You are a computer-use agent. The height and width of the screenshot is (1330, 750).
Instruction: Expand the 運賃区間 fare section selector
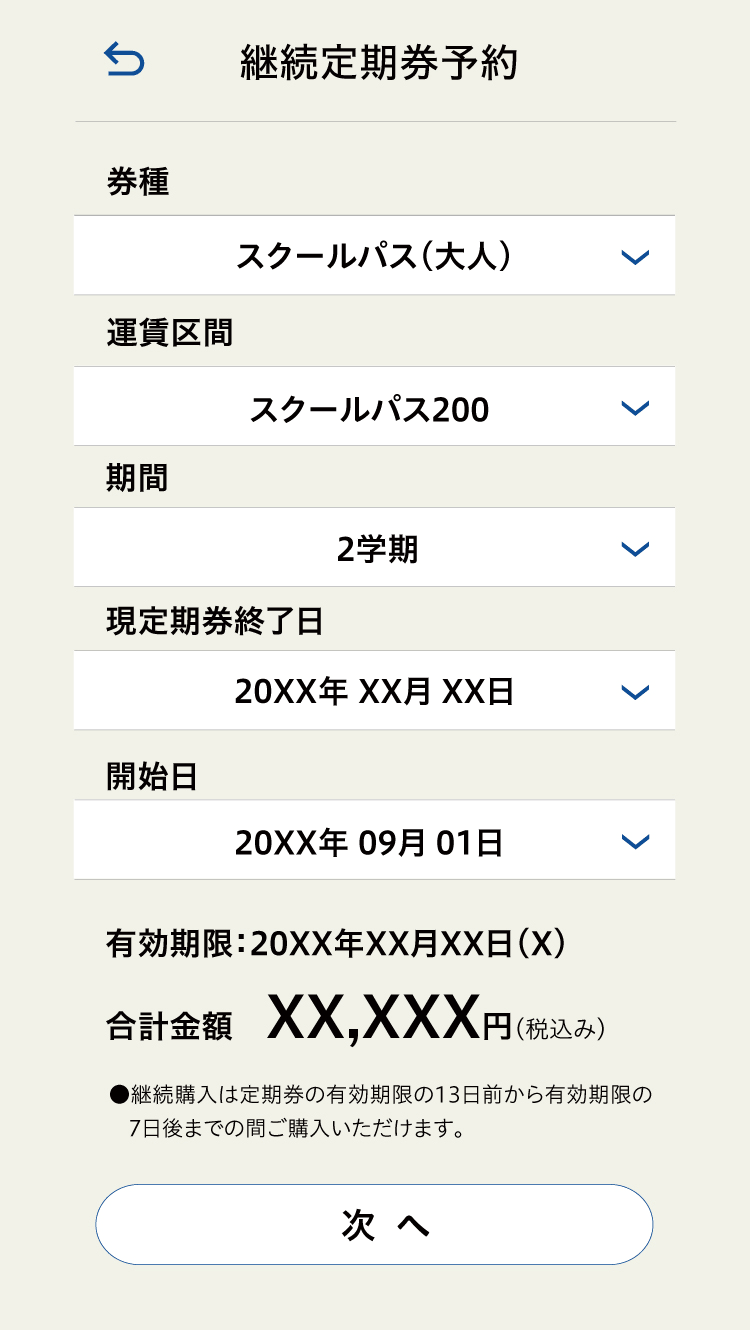point(375,407)
